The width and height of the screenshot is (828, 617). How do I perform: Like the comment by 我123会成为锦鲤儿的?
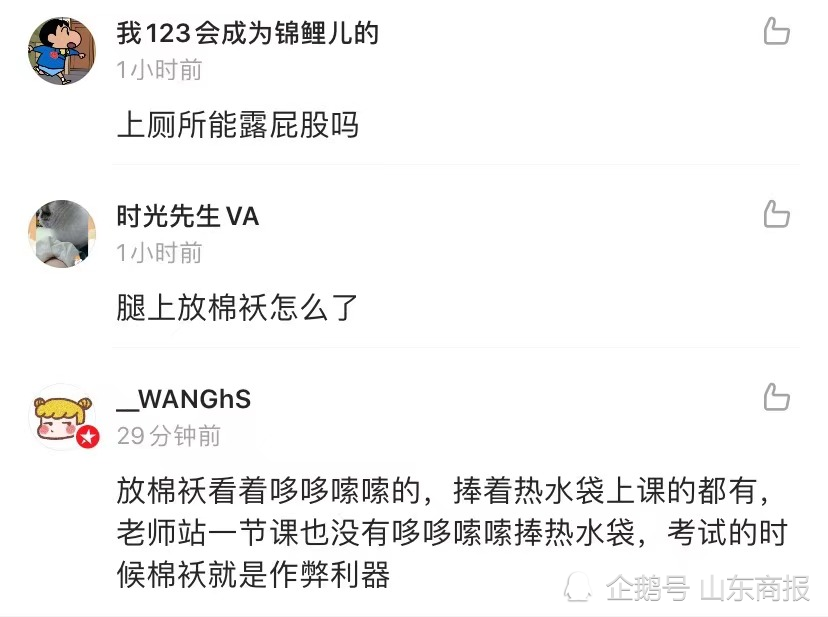click(776, 31)
